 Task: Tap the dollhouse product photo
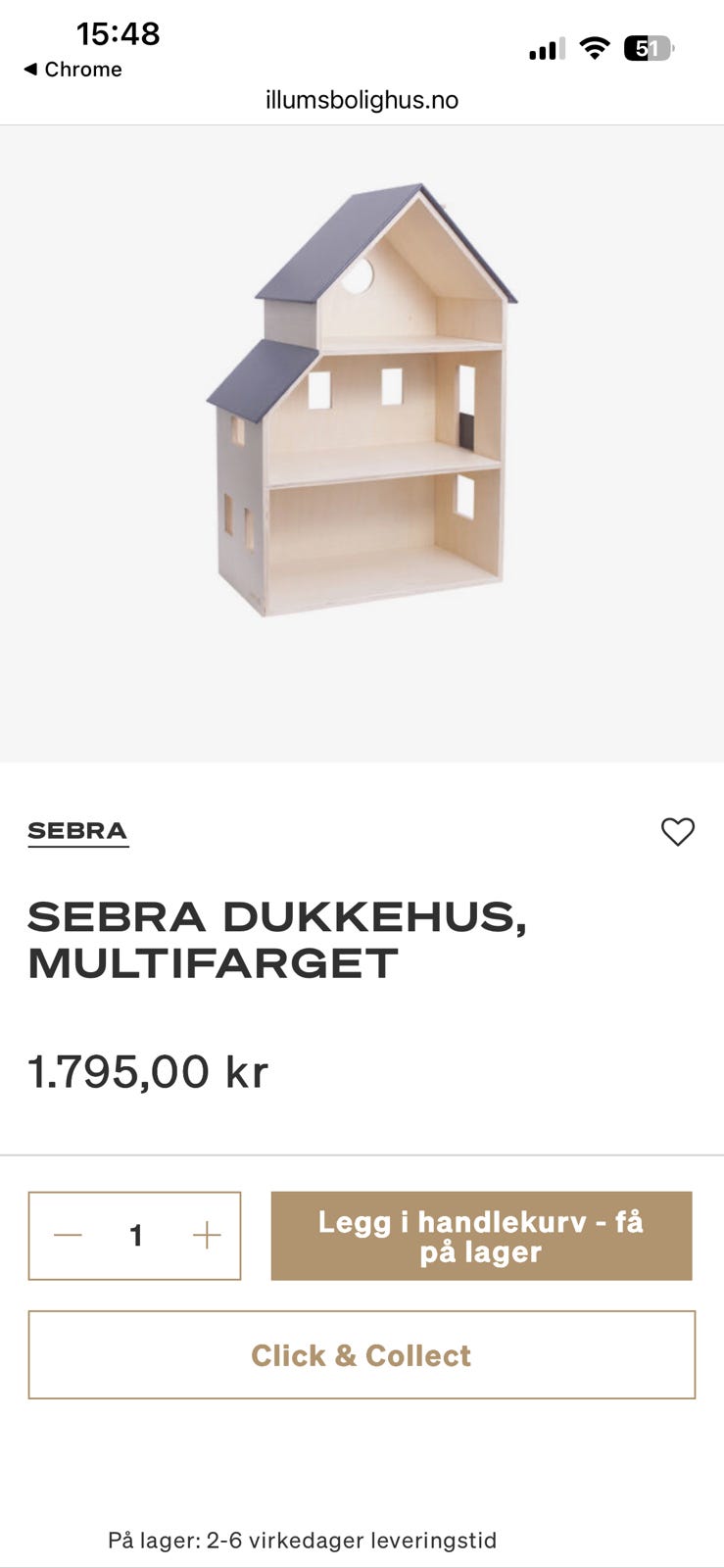click(x=362, y=402)
